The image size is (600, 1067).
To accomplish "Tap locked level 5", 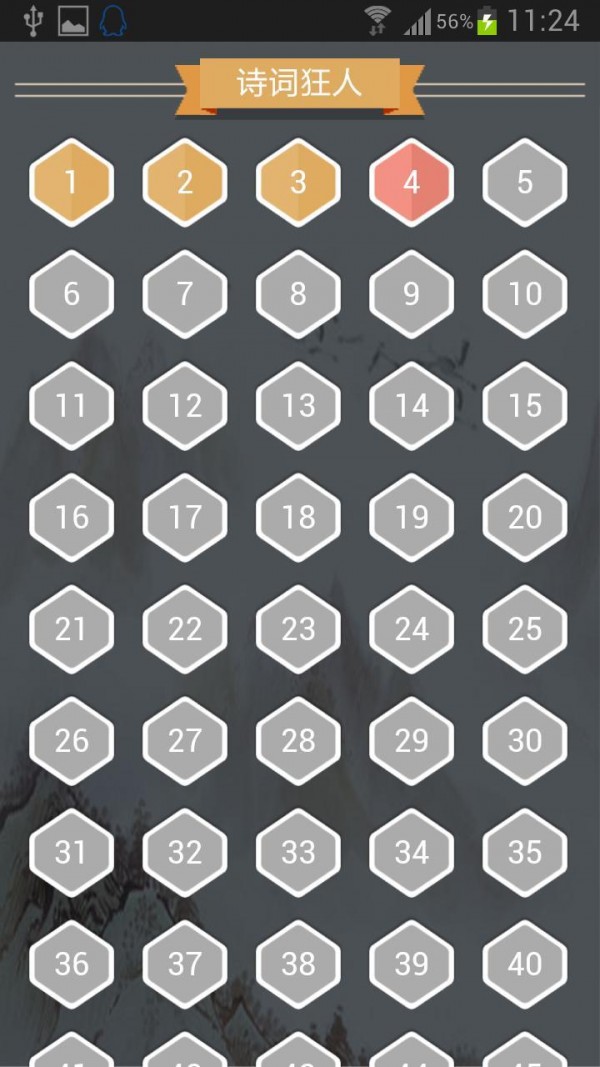I will 525,183.
